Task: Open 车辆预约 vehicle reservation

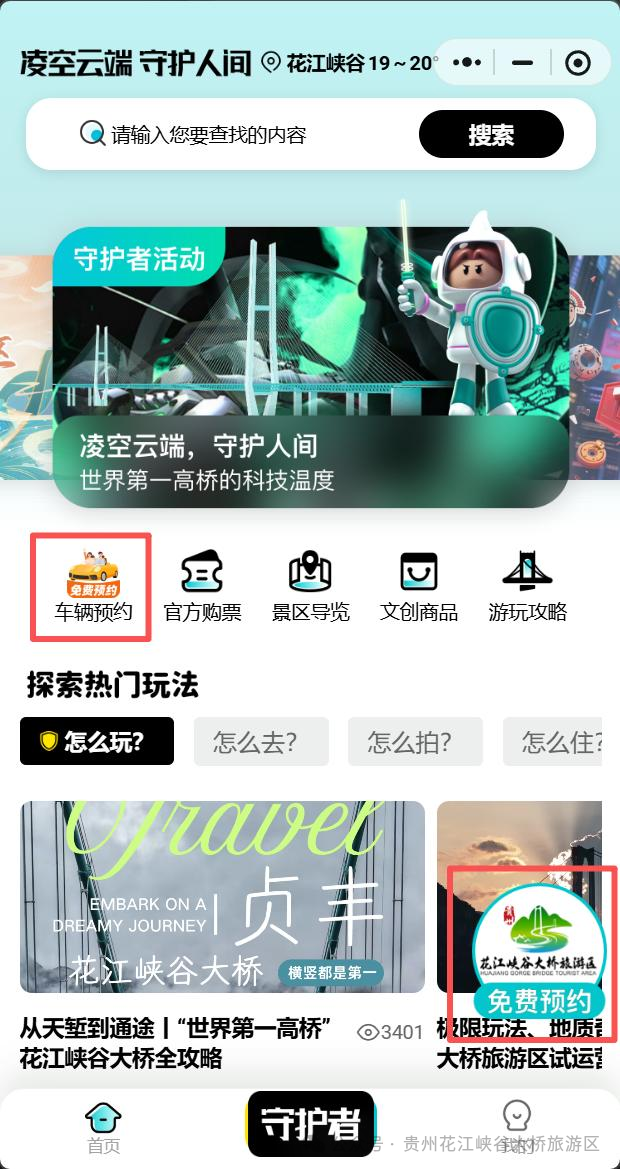Action: point(92,587)
